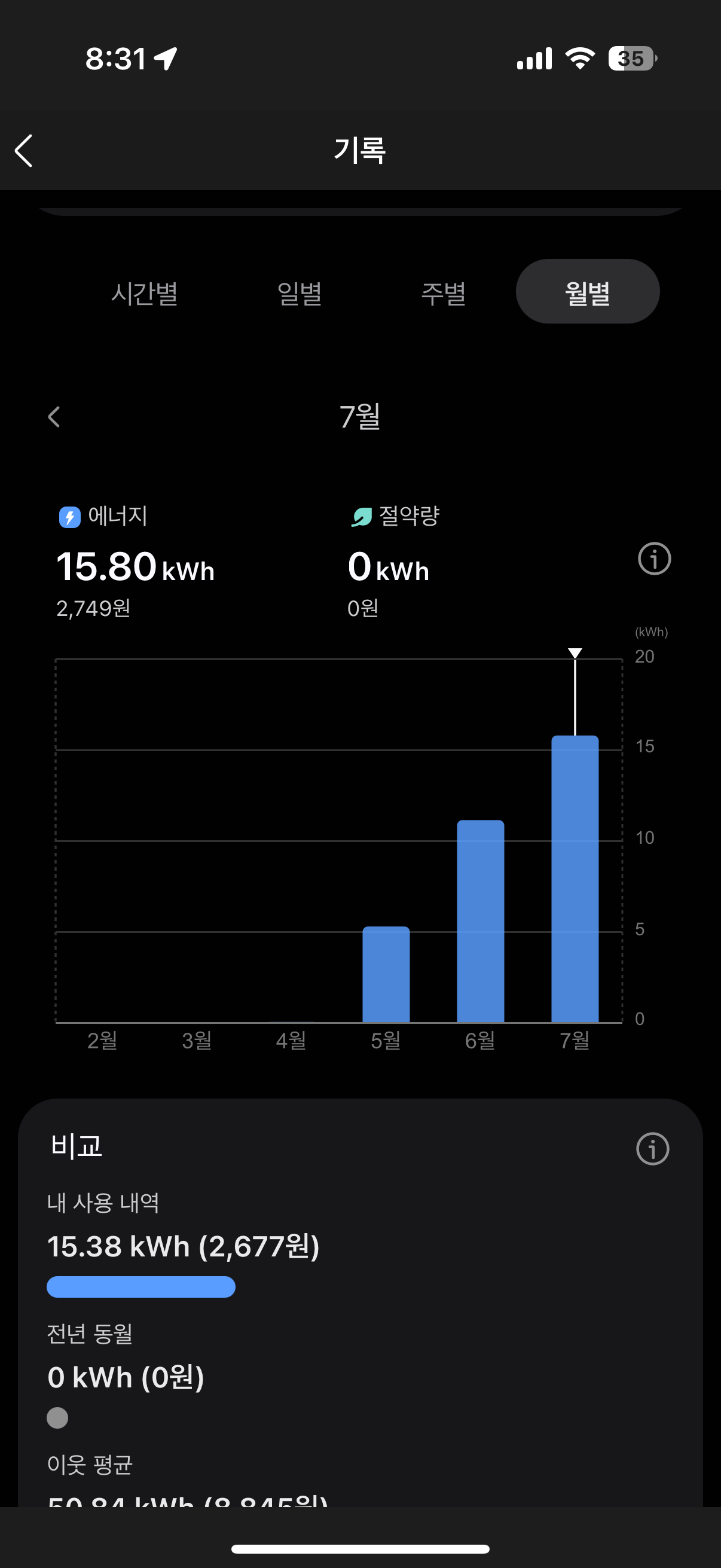Select the 월별 tab

tap(587, 292)
